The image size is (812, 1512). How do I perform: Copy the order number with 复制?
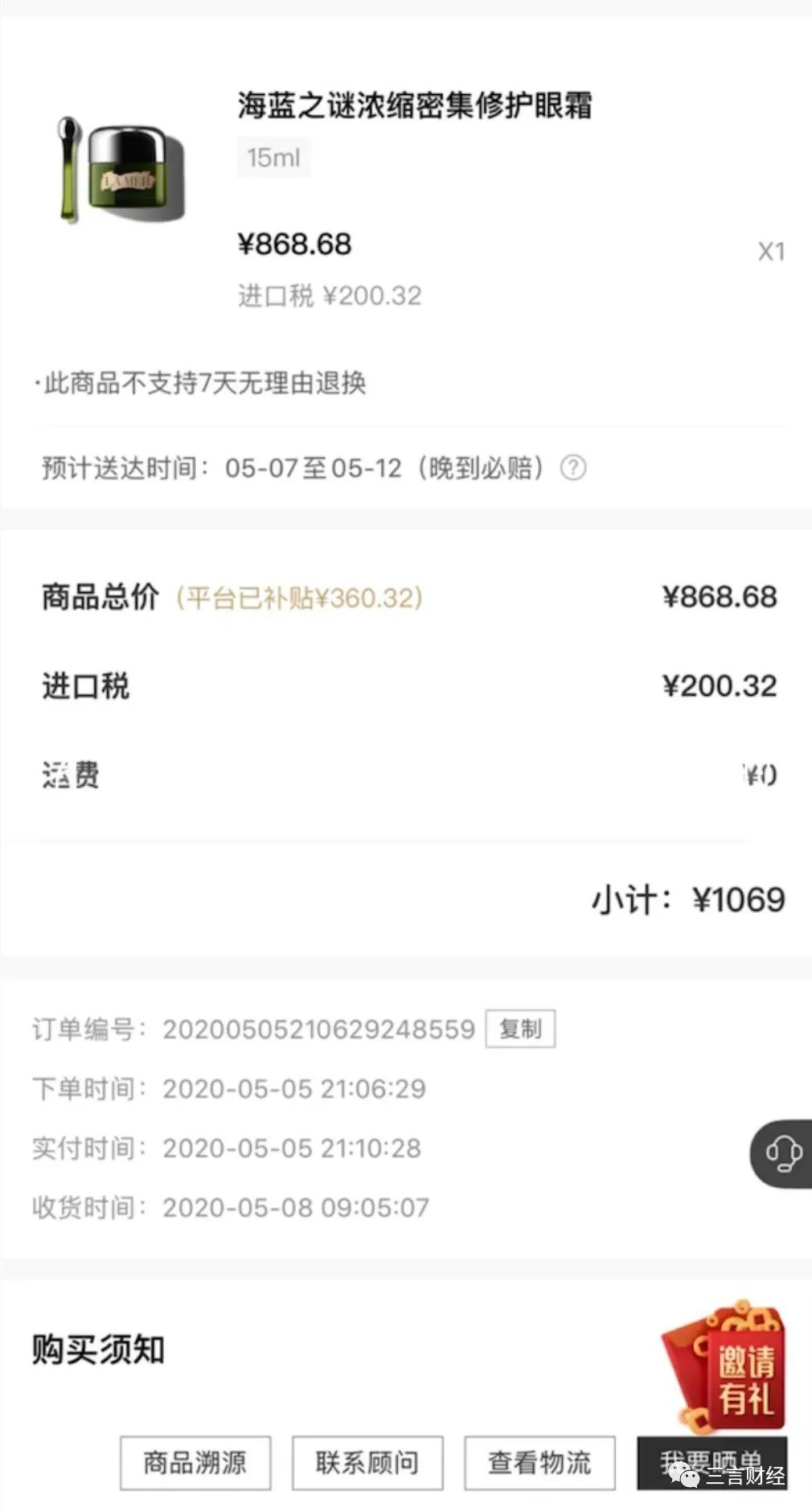click(x=520, y=1029)
